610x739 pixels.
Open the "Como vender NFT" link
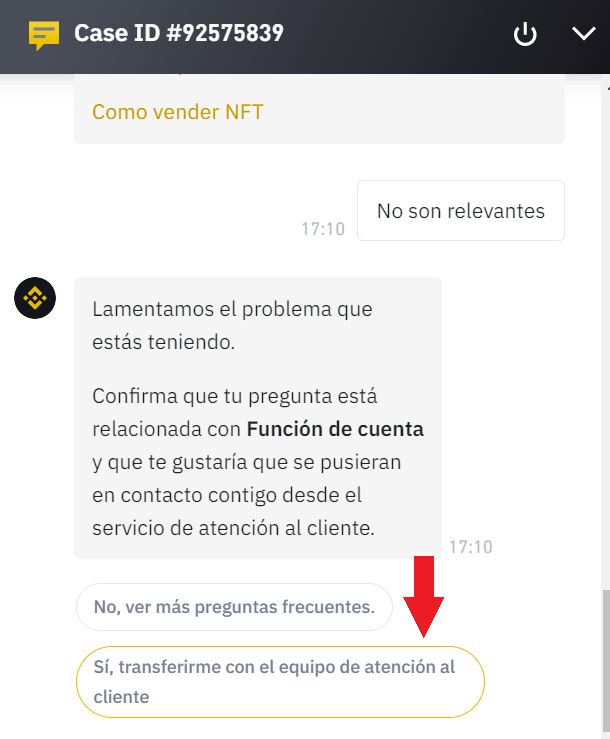(178, 112)
